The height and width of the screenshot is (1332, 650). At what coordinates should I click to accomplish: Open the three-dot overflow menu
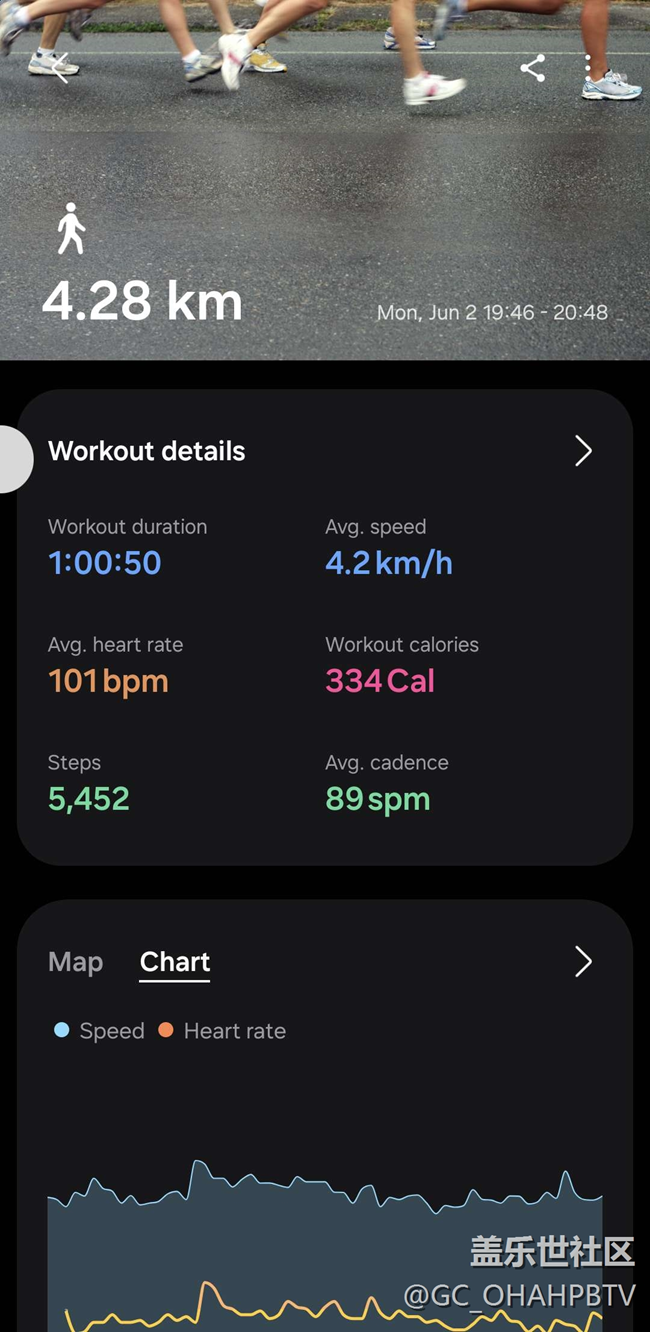coord(588,68)
